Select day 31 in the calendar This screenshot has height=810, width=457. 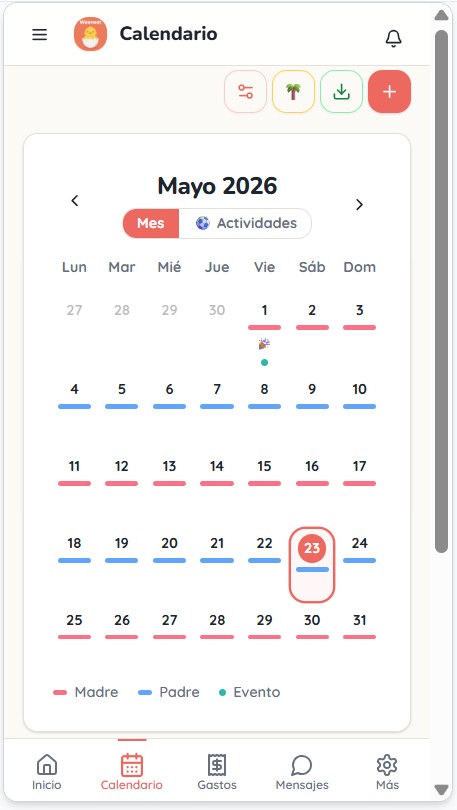coord(359,627)
